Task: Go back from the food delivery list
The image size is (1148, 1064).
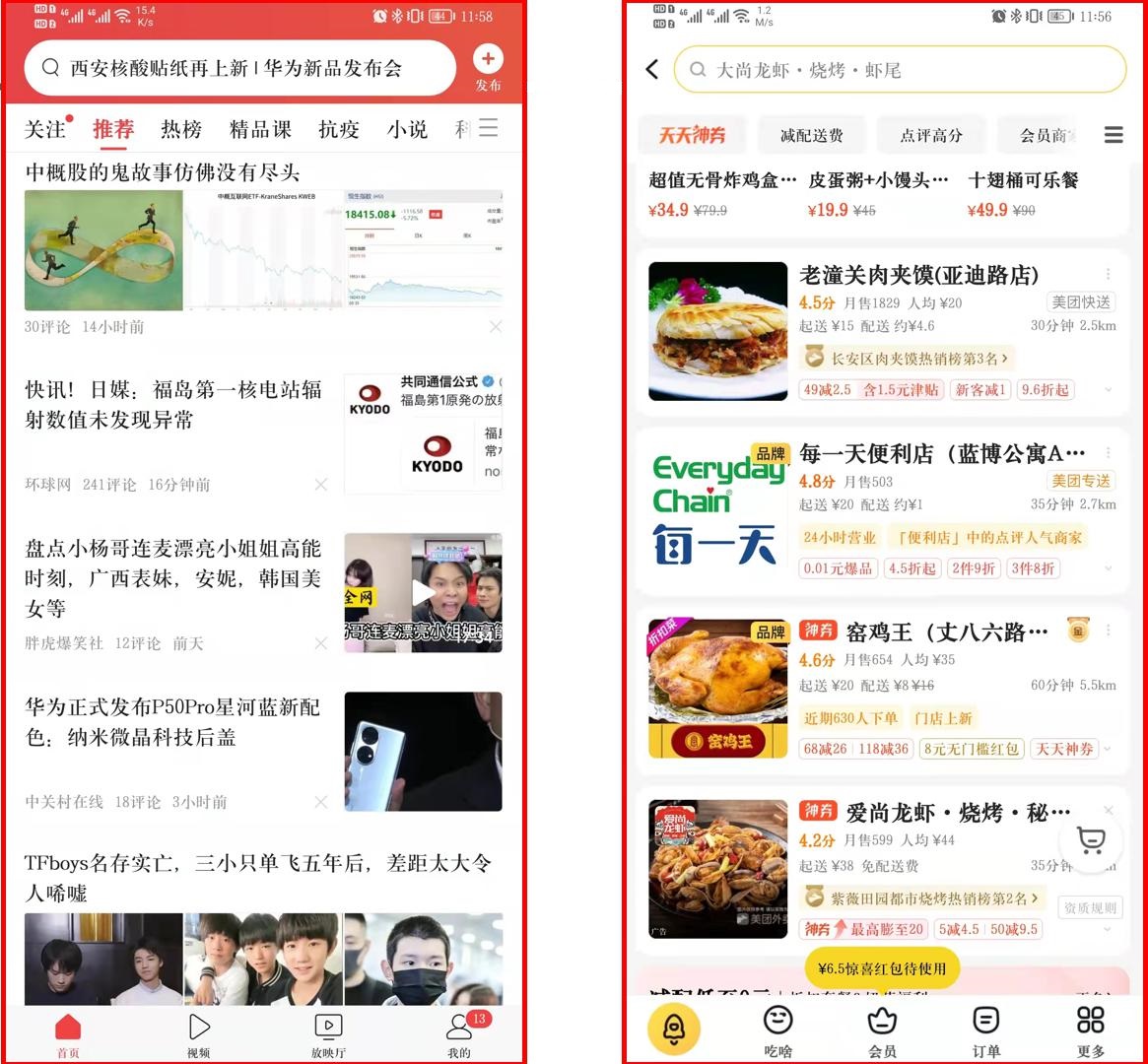Action: pyautogui.click(x=651, y=69)
